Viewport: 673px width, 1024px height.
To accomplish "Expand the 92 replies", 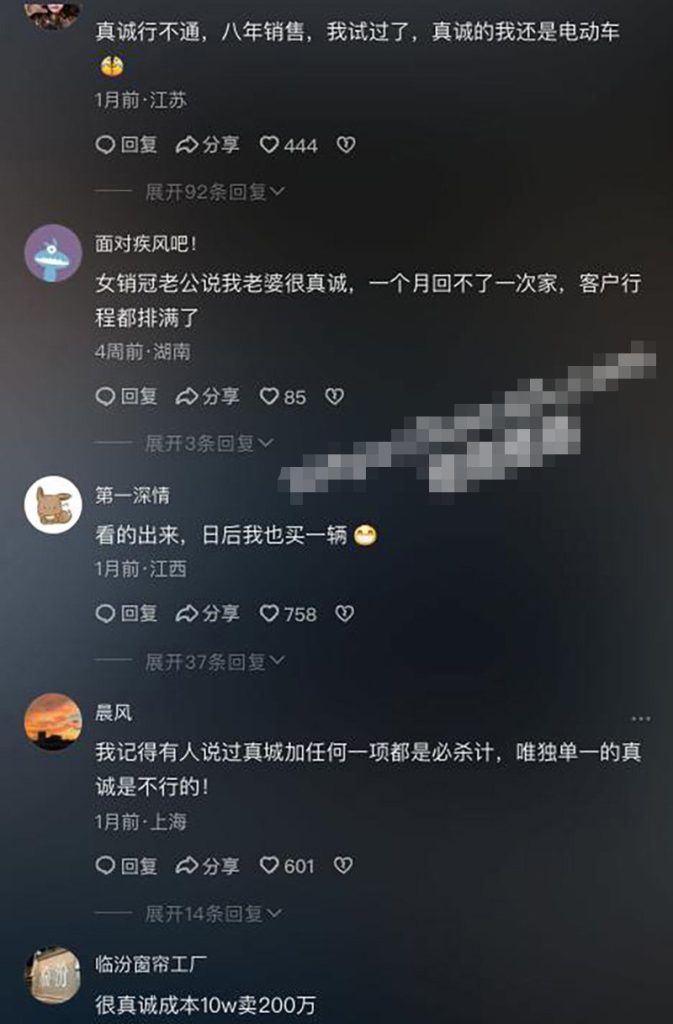I will pos(215,191).
